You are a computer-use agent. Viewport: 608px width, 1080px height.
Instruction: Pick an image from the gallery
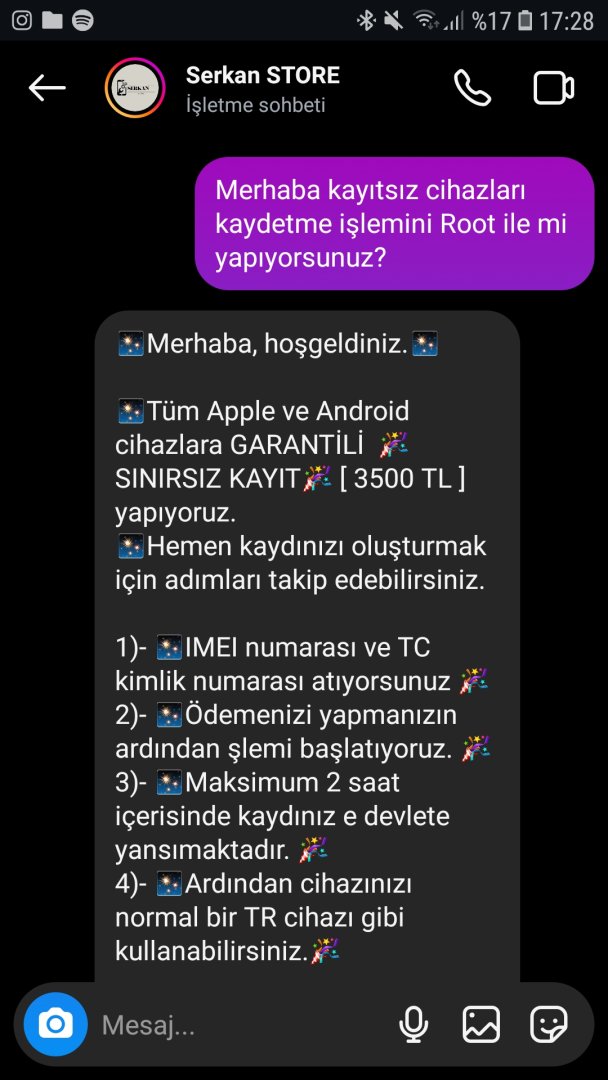coord(481,1024)
